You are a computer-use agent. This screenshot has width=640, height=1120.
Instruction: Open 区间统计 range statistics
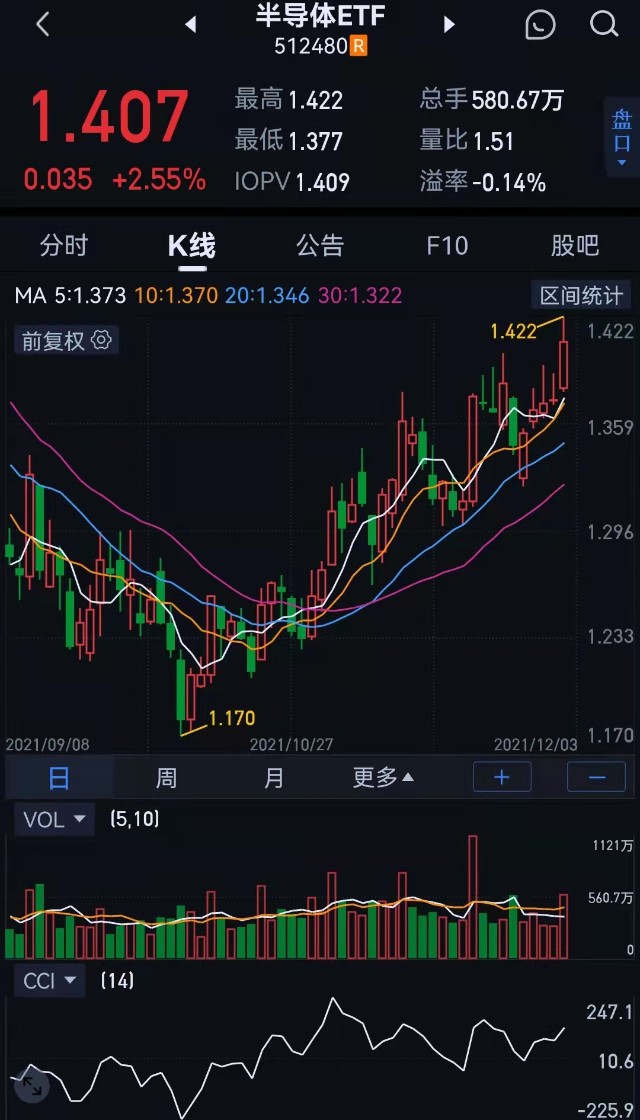581,295
